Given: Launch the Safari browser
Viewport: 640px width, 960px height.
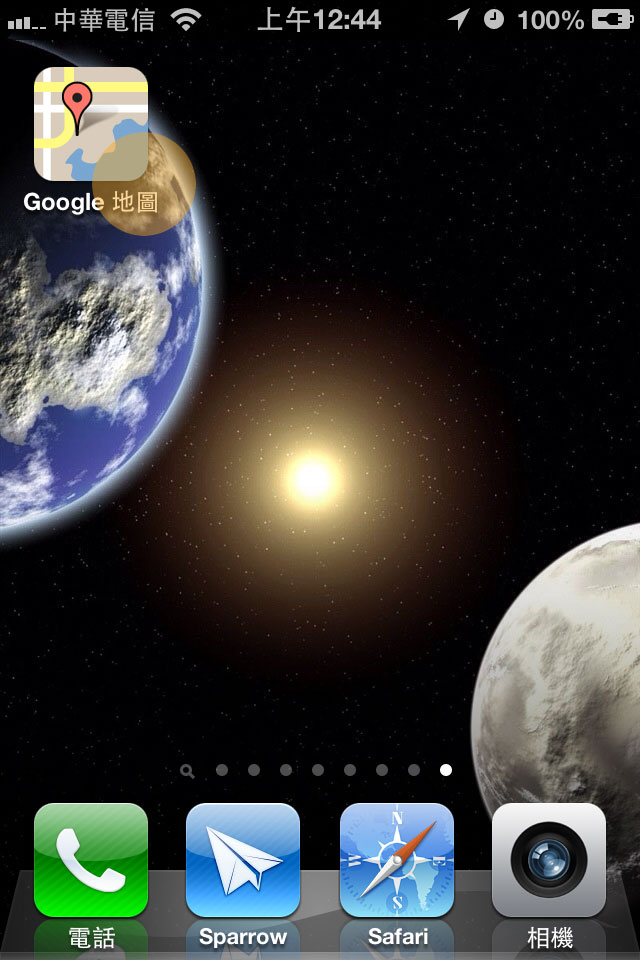Looking at the screenshot, I should [x=397, y=860].
